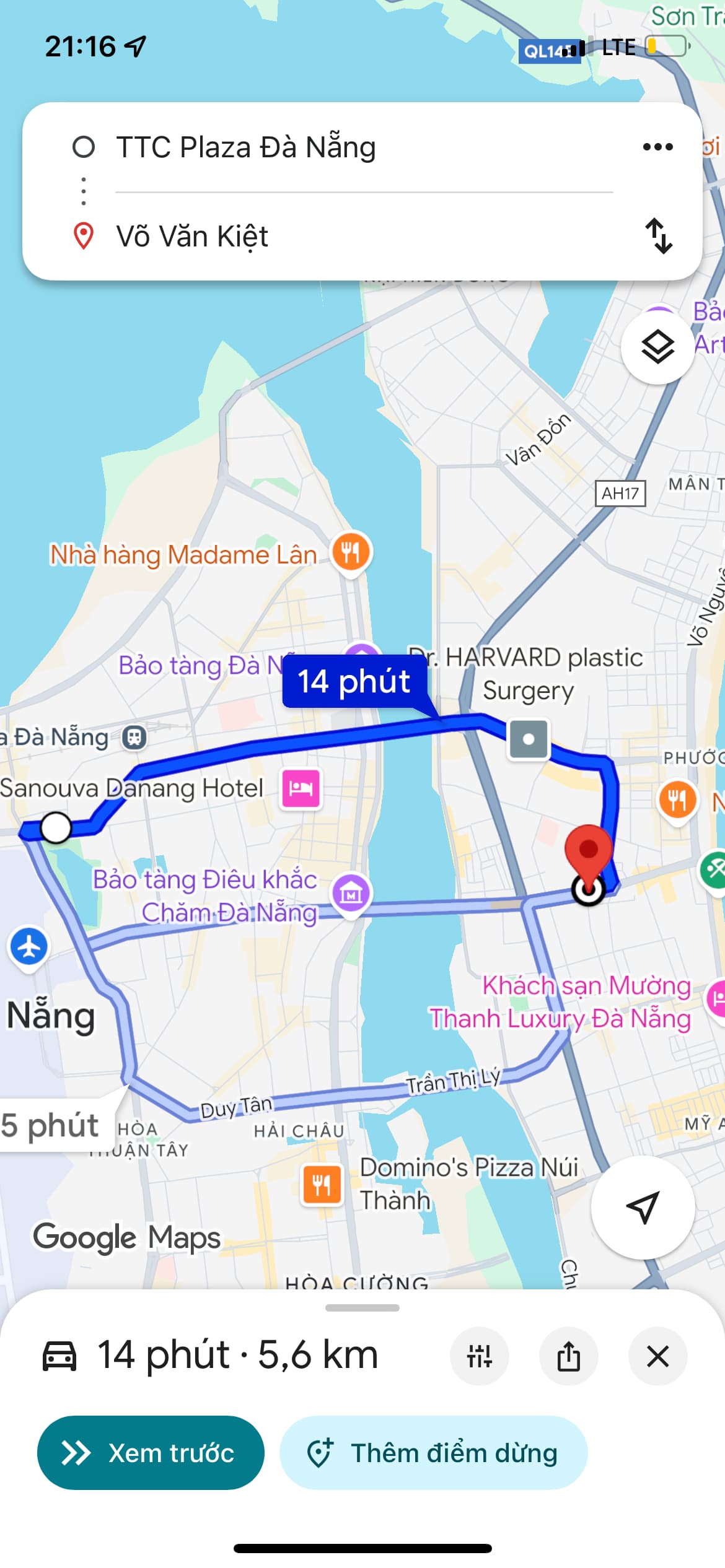Center map on my current location
725x1568 pixels.
click(x=643, y=1207)
